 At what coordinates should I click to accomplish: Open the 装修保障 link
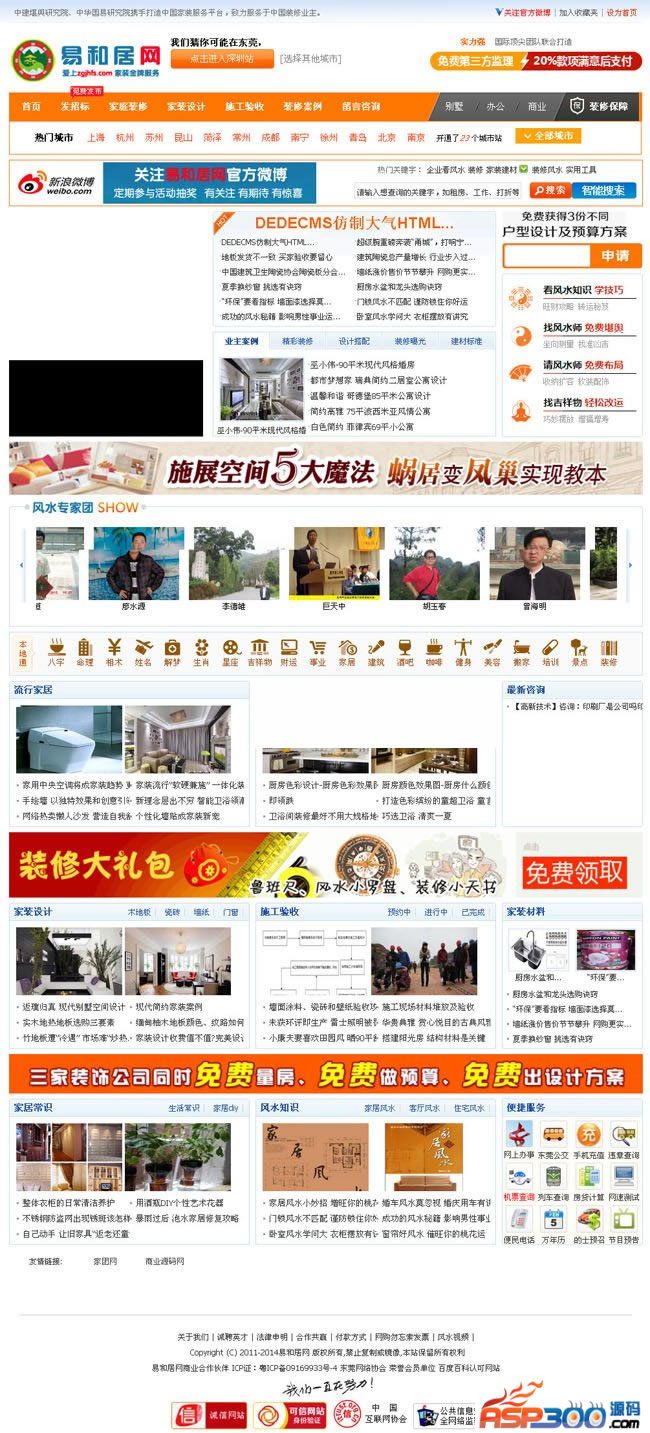(600, 106)
